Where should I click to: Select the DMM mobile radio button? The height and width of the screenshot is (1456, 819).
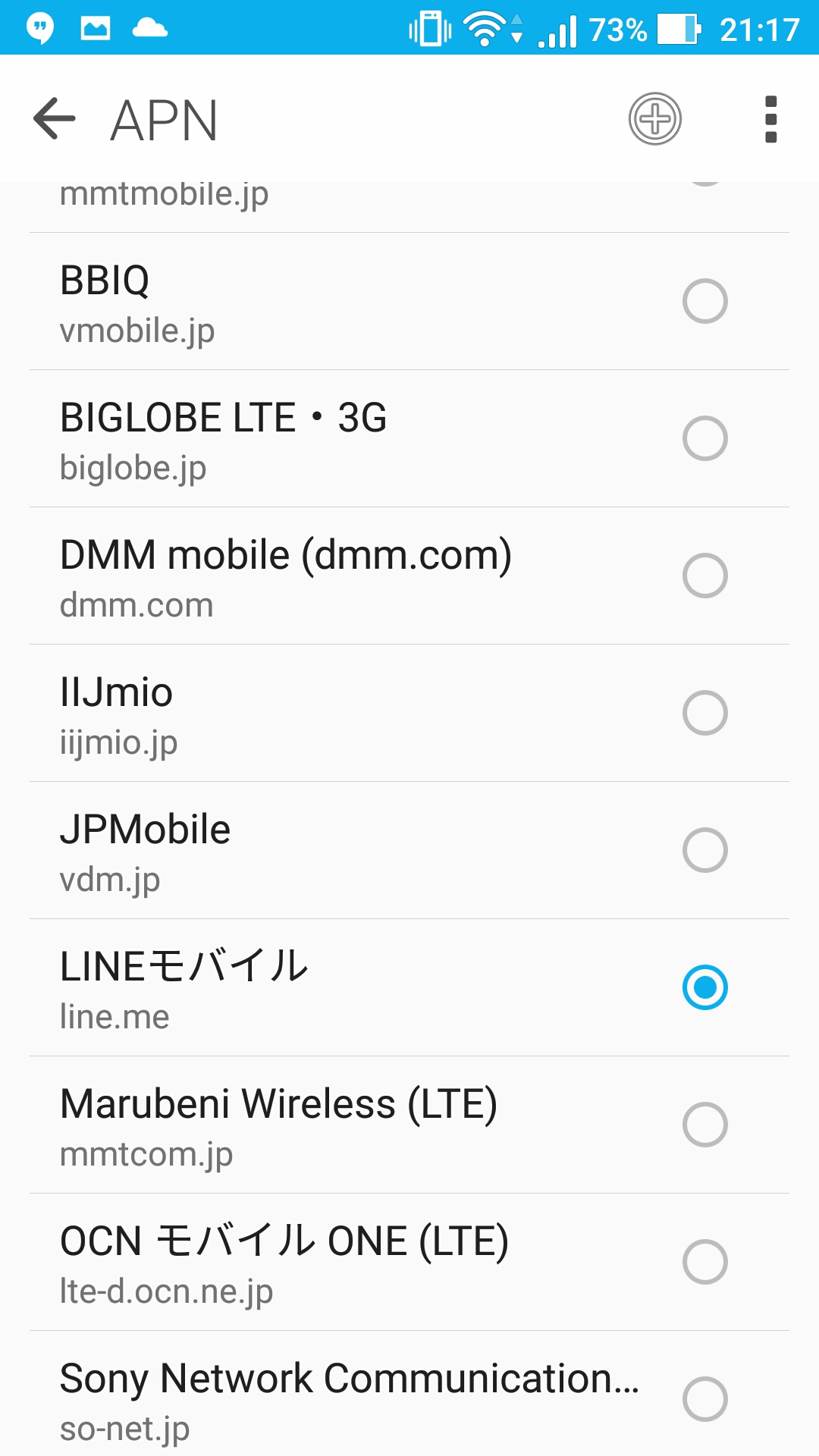(705, 576)
